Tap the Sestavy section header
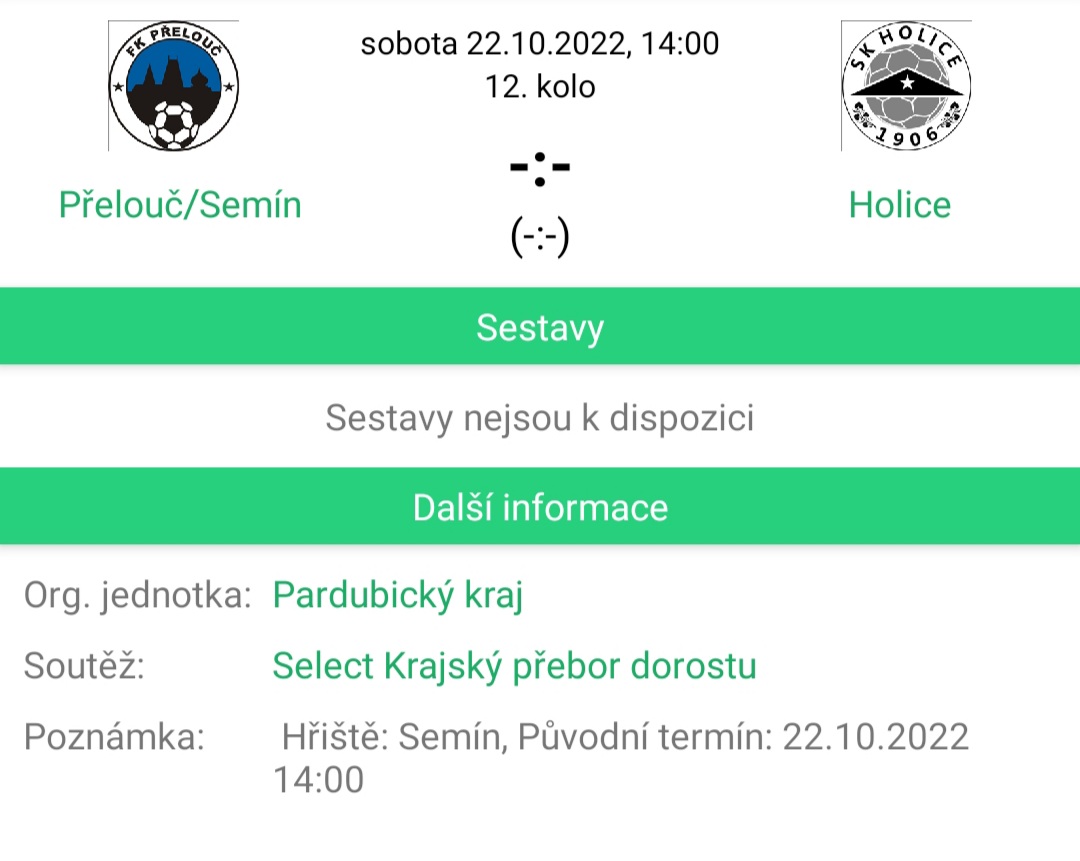Viewport: 1080px width, 861px height. pos(540,327)
